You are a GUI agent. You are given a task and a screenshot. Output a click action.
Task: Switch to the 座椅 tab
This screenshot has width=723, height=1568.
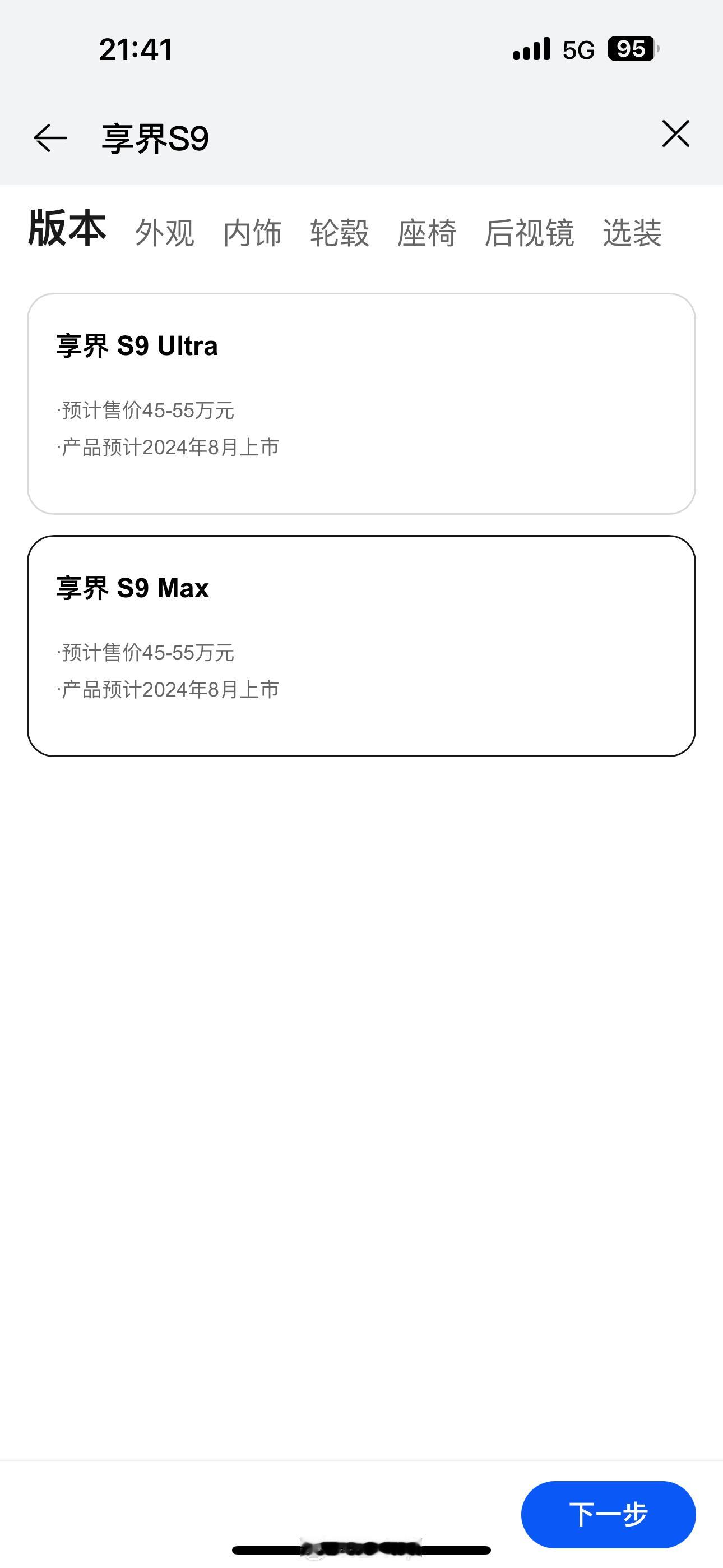[x=428, y=234]
